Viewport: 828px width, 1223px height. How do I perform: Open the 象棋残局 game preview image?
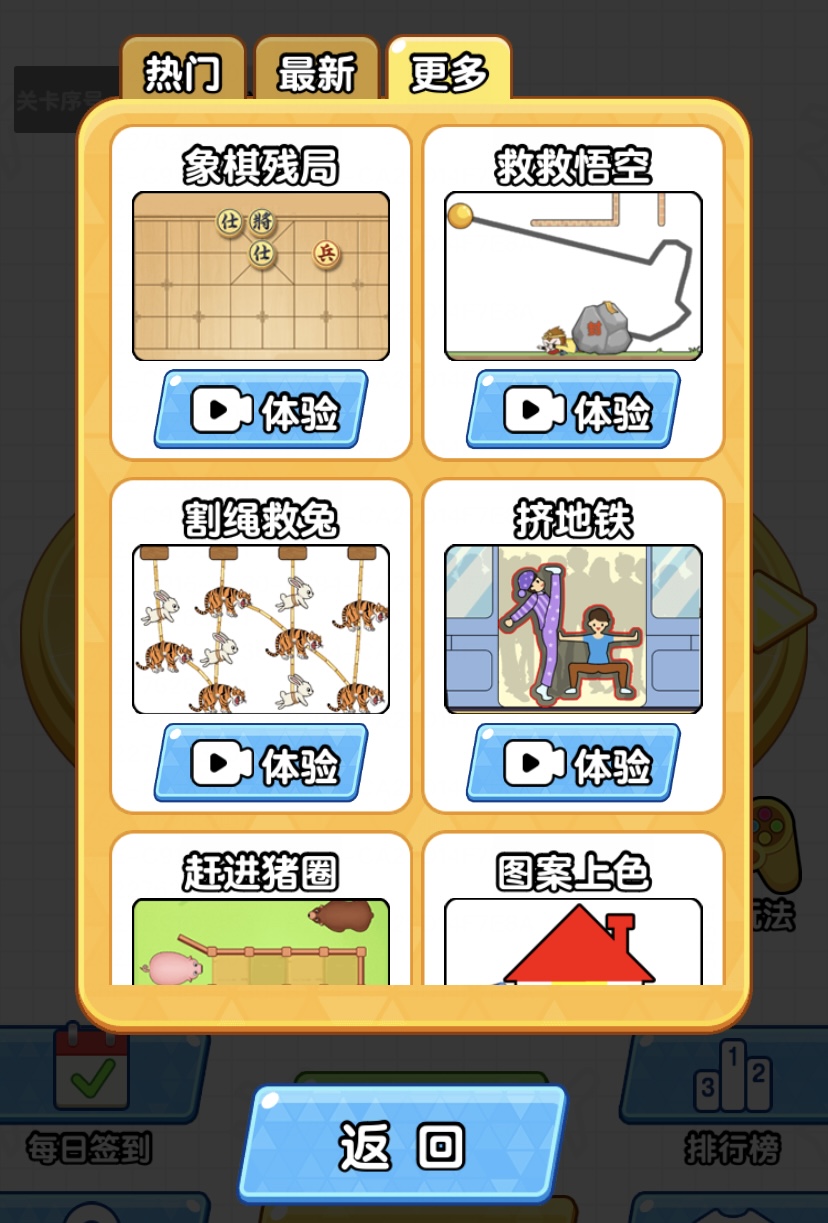tap(261, 276)
